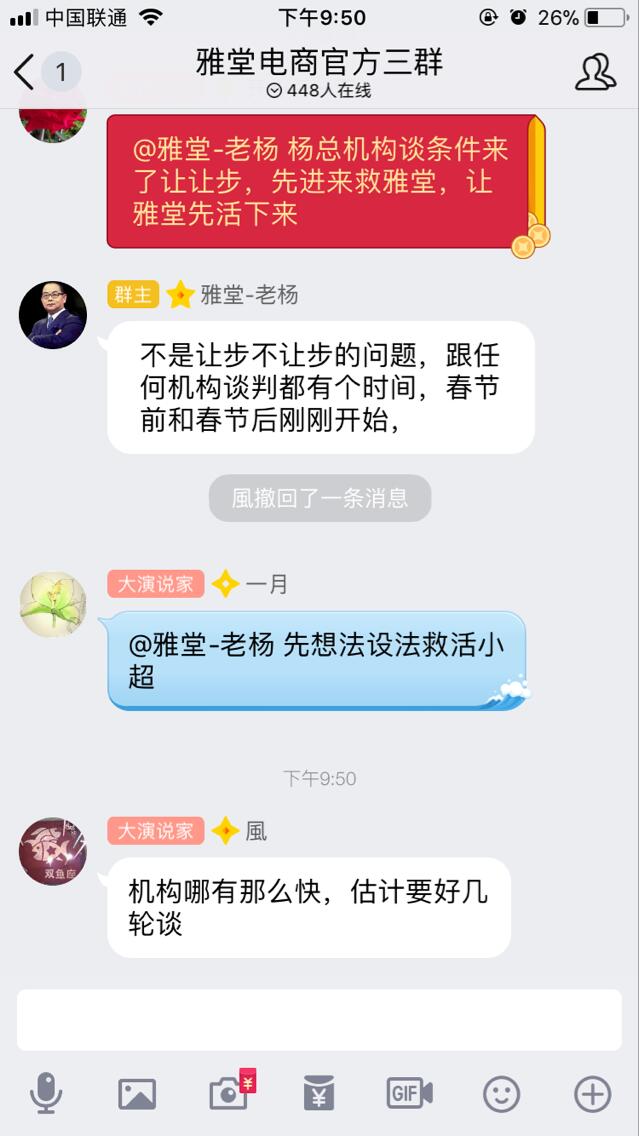
Task: Open 一月's profile avatar
Action: (53, 604)
